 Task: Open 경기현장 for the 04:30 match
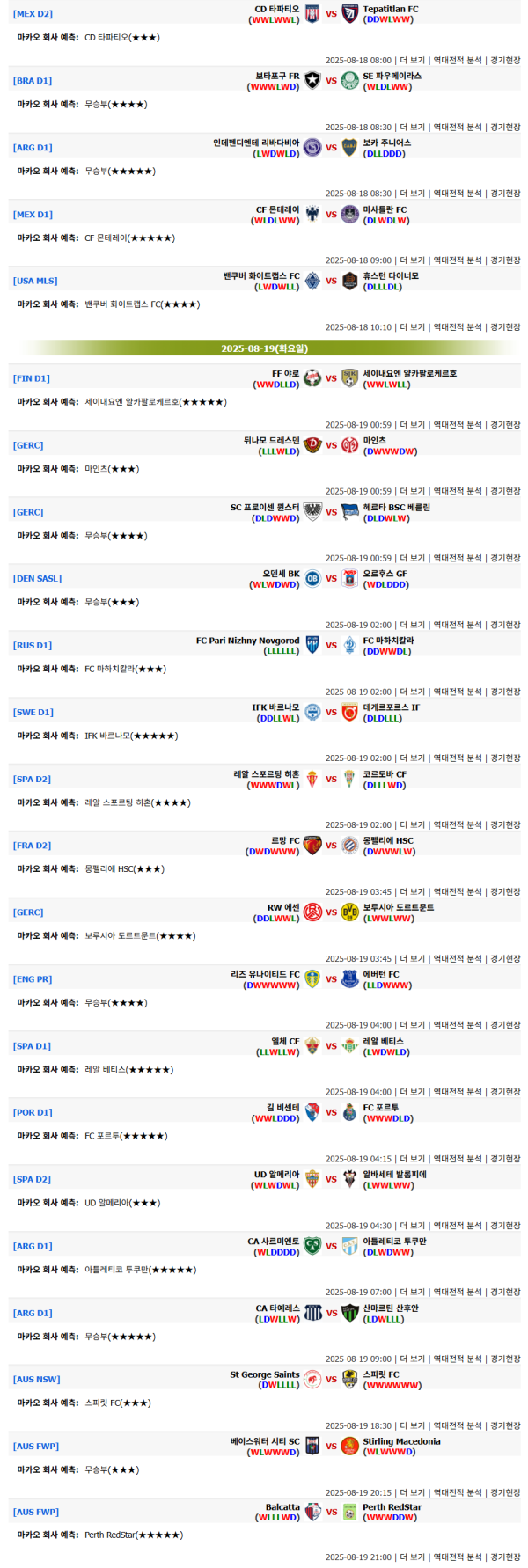[x=505, y=1226]
